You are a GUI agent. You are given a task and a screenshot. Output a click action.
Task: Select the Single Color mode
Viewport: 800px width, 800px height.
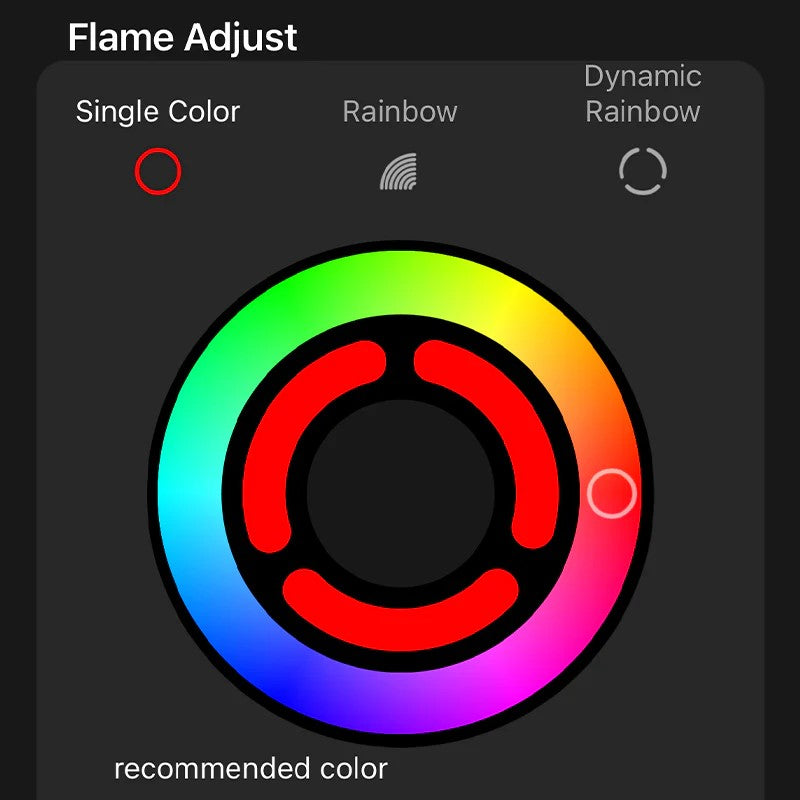point(158,171)
